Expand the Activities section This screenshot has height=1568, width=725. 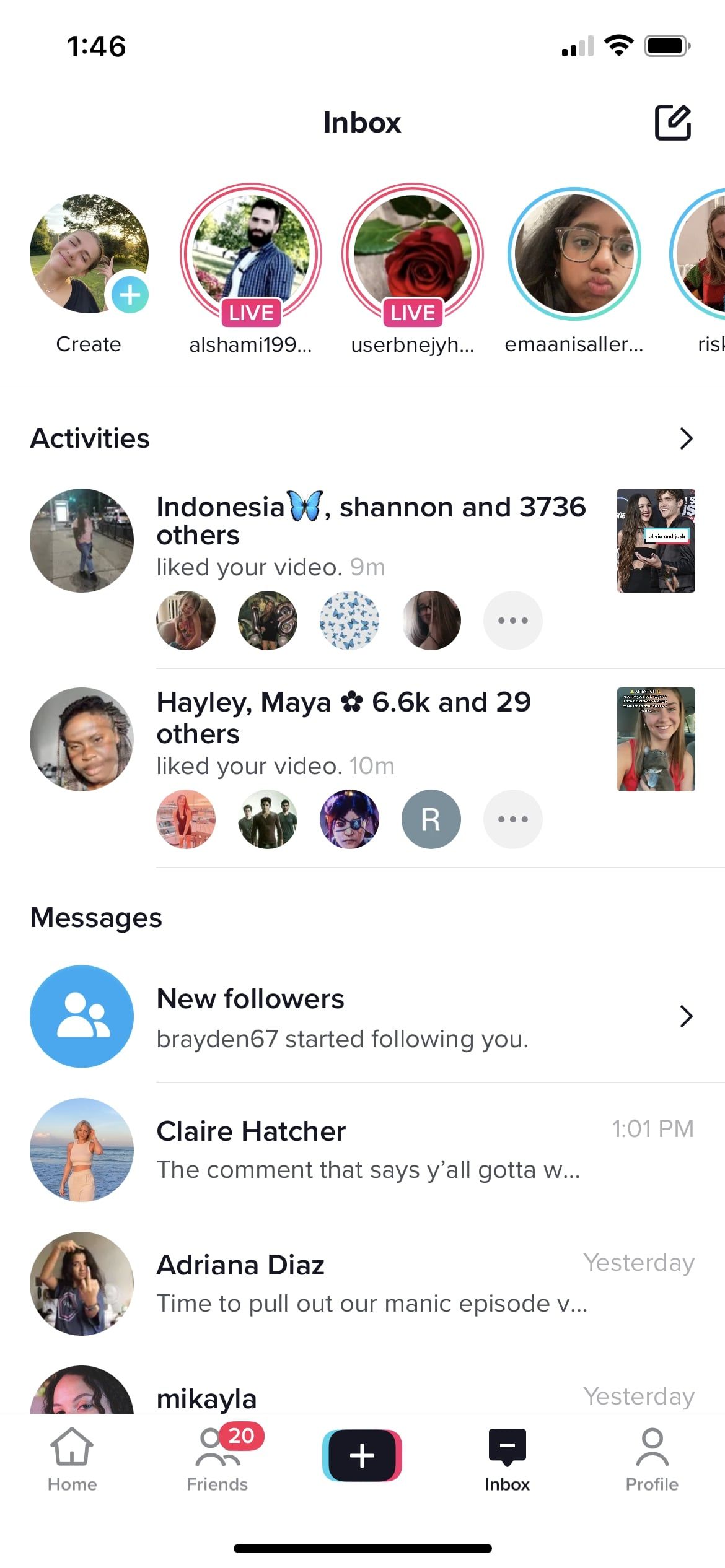coord(685,438)
